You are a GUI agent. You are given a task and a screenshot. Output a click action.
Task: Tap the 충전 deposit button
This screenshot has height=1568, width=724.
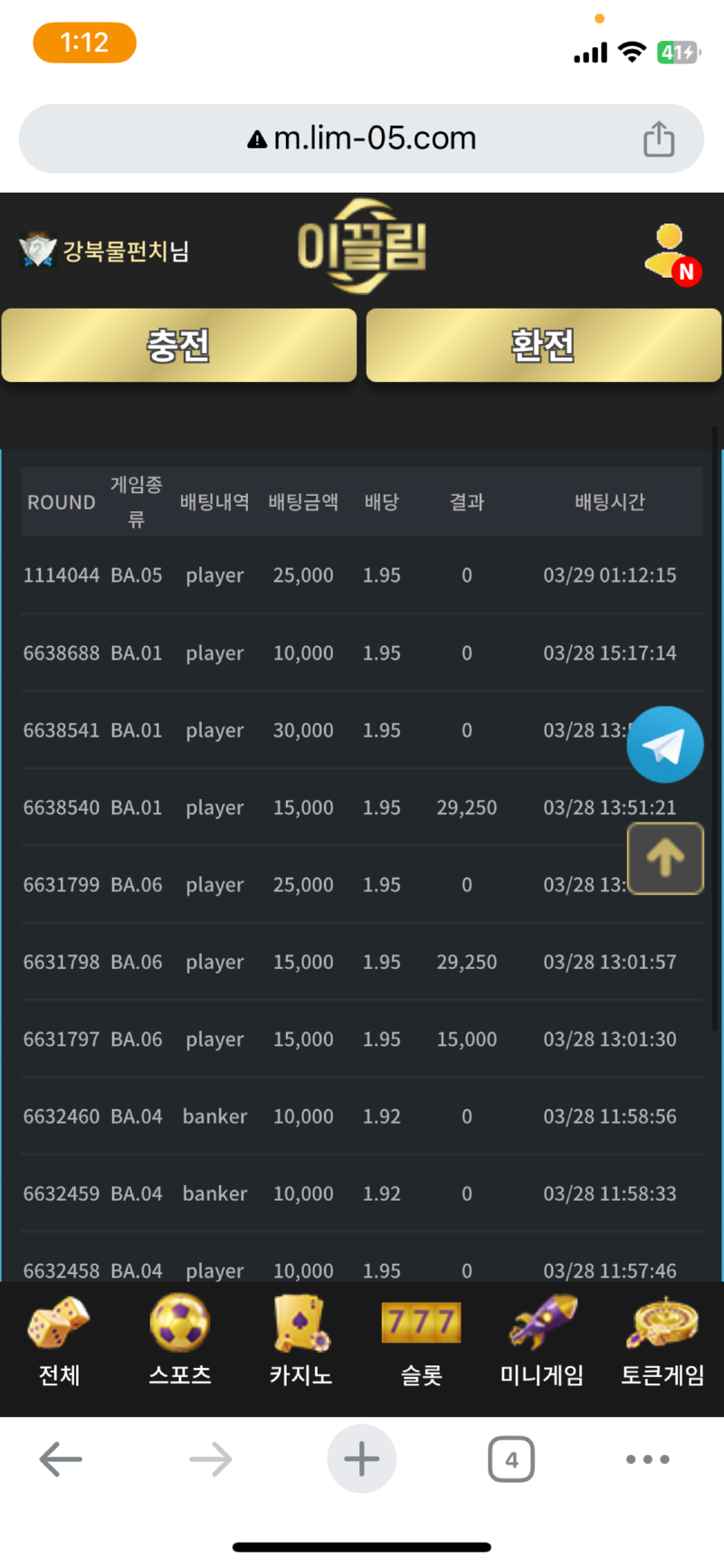coord(179,345)
